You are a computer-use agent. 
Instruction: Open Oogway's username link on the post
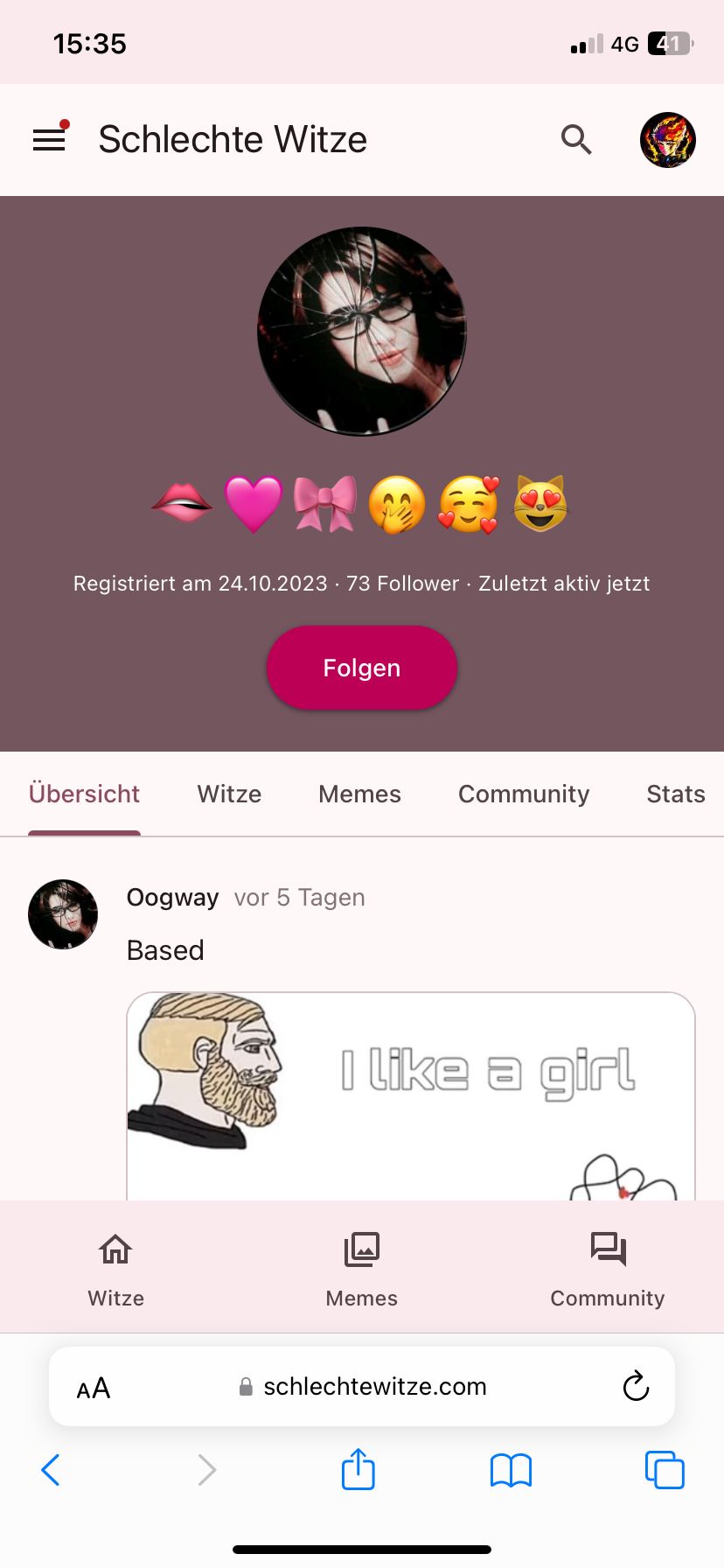coord(172,898)
